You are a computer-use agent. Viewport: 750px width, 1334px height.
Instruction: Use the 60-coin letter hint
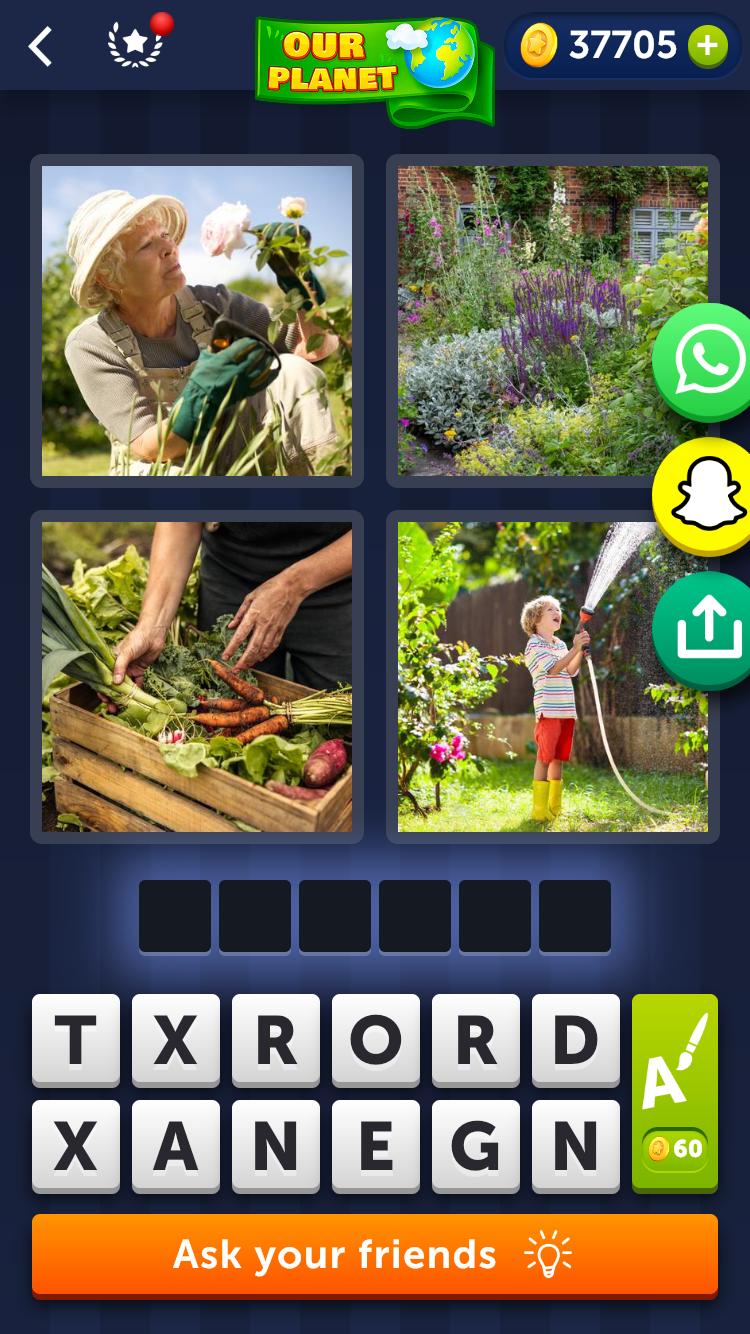click(x=675, y=1092)
